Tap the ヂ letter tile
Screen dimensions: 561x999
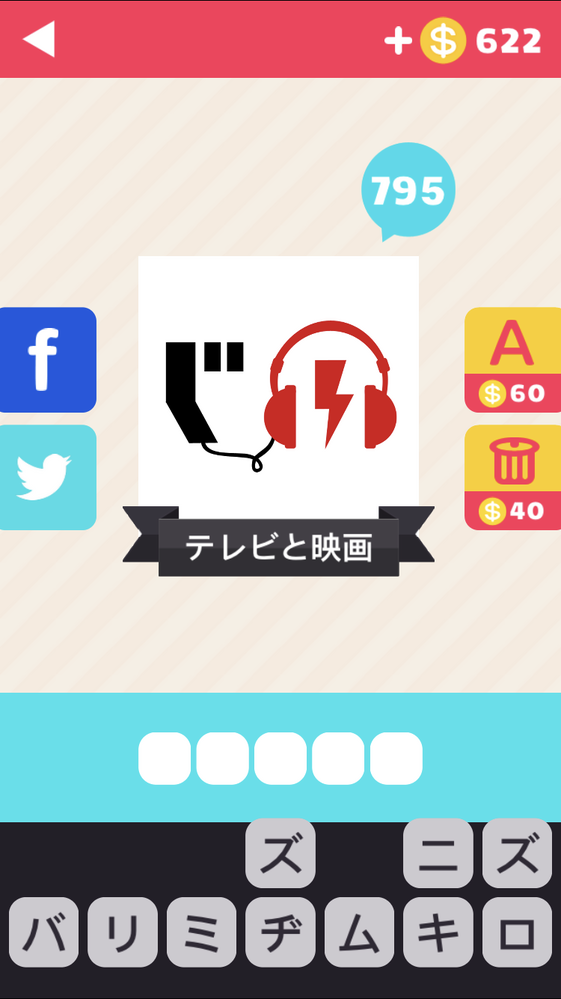pos(280,932)
